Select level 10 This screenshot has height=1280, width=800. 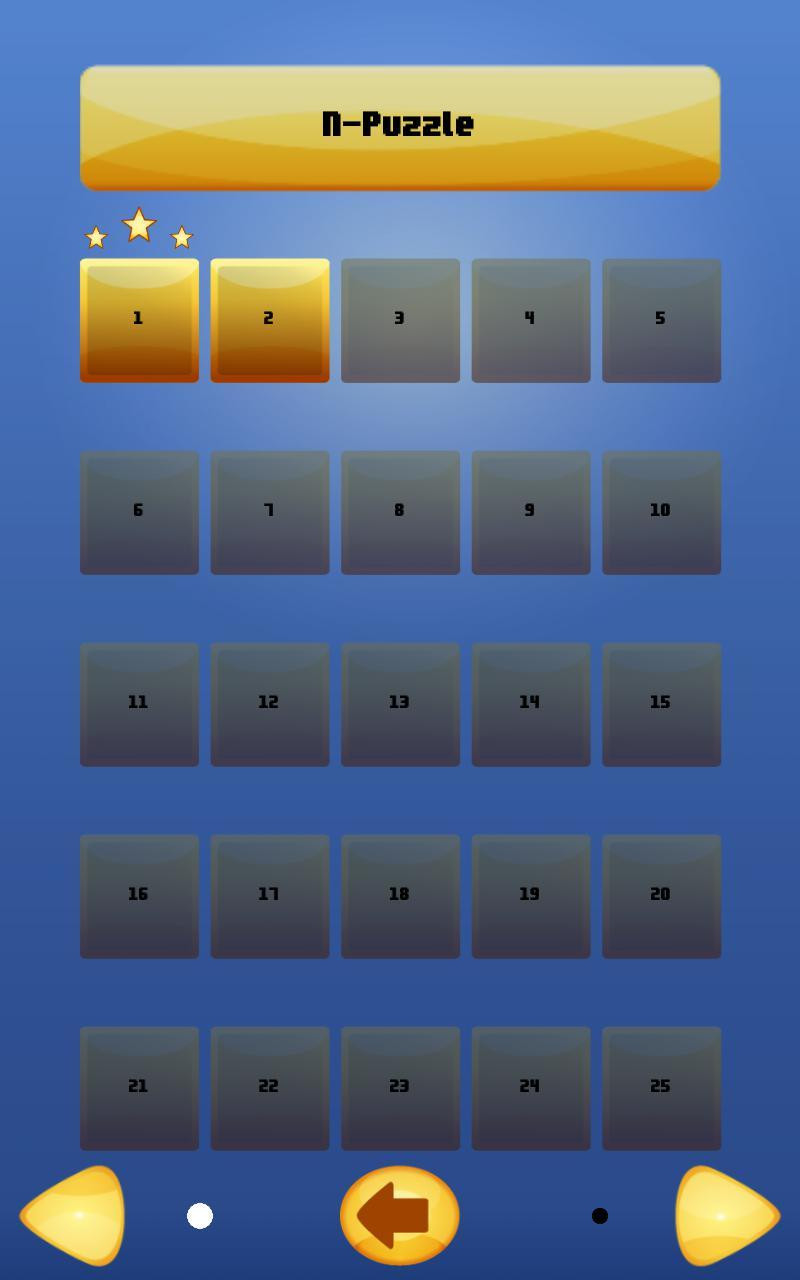[661, 512]
